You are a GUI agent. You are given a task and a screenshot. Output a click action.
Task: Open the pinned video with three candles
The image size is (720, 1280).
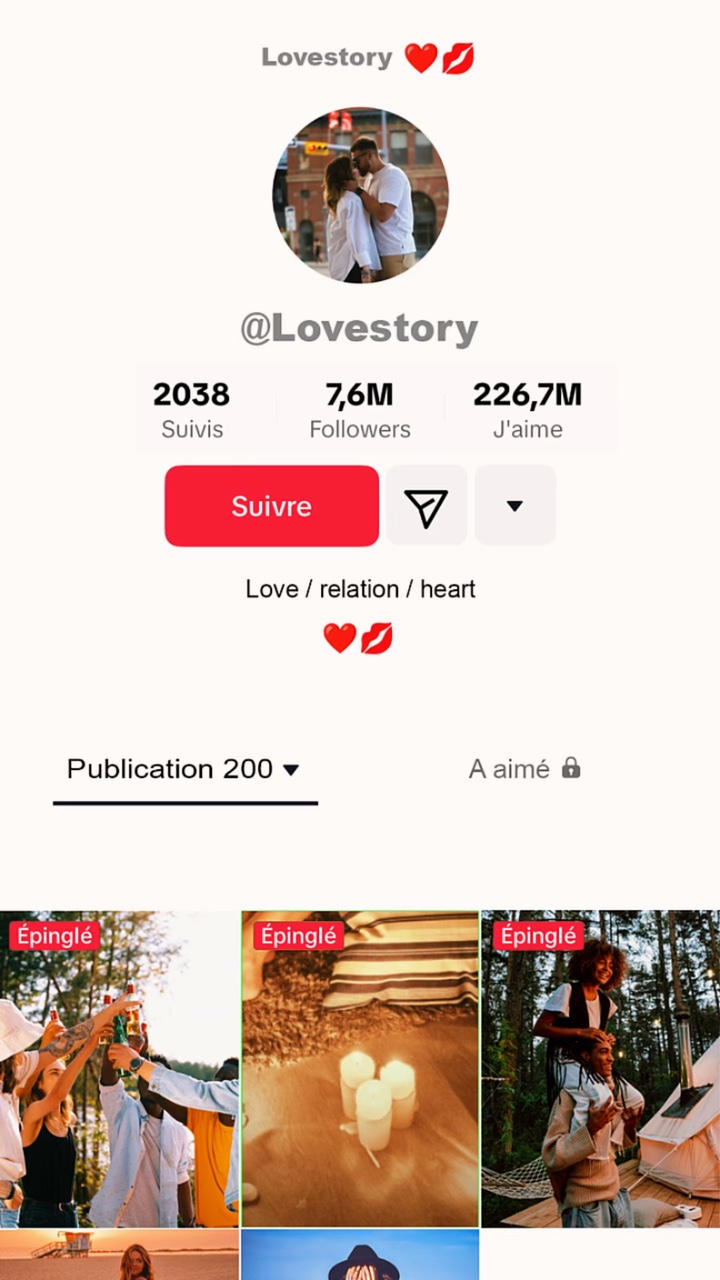tap(360, 1068)
